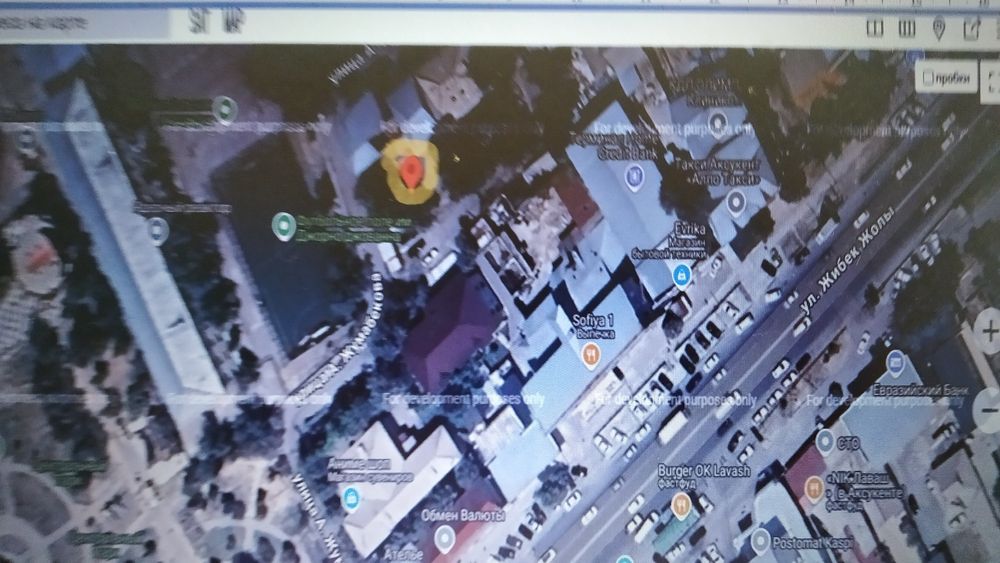
Task: Open the Evrika store marker
Action: point(682,272)
